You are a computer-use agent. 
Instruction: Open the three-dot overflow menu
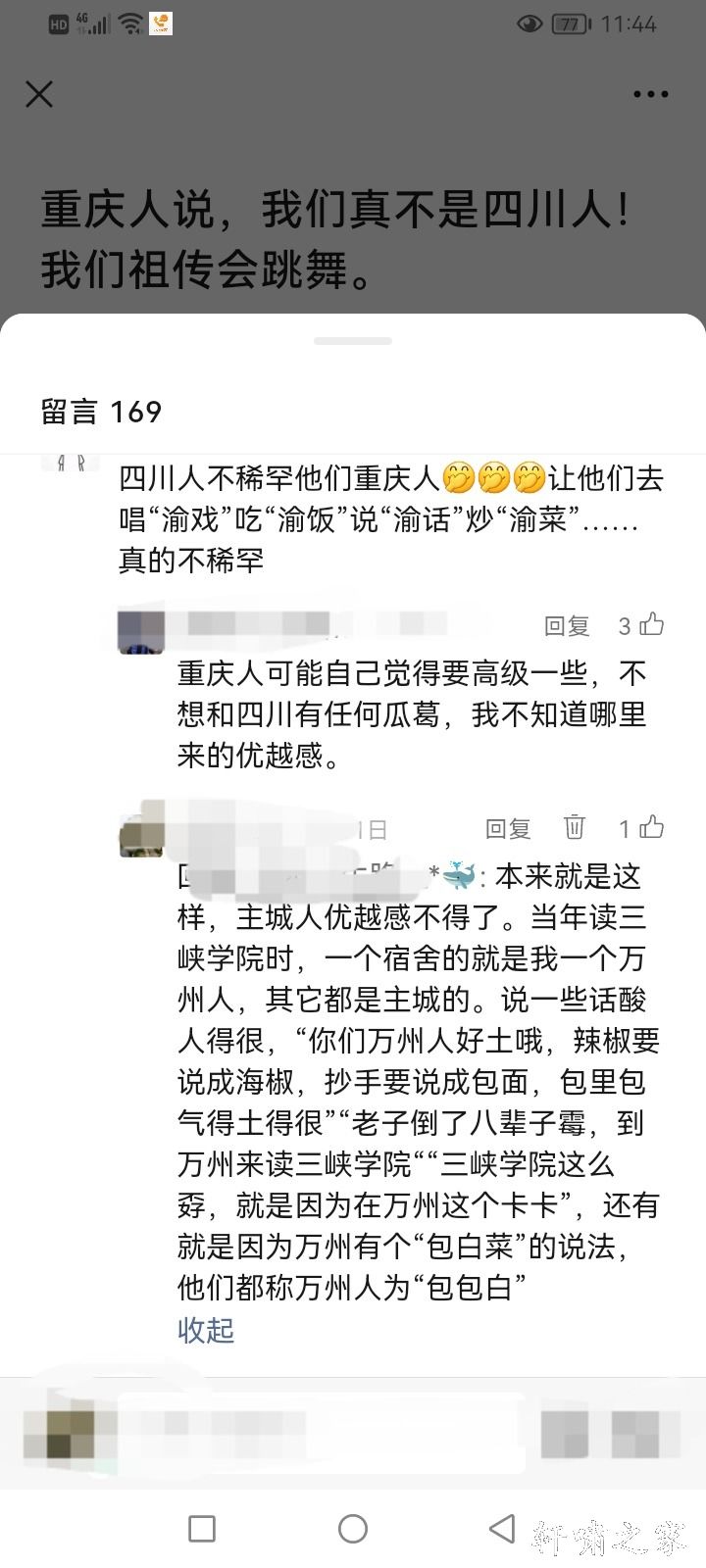click(x=650, y=95)
